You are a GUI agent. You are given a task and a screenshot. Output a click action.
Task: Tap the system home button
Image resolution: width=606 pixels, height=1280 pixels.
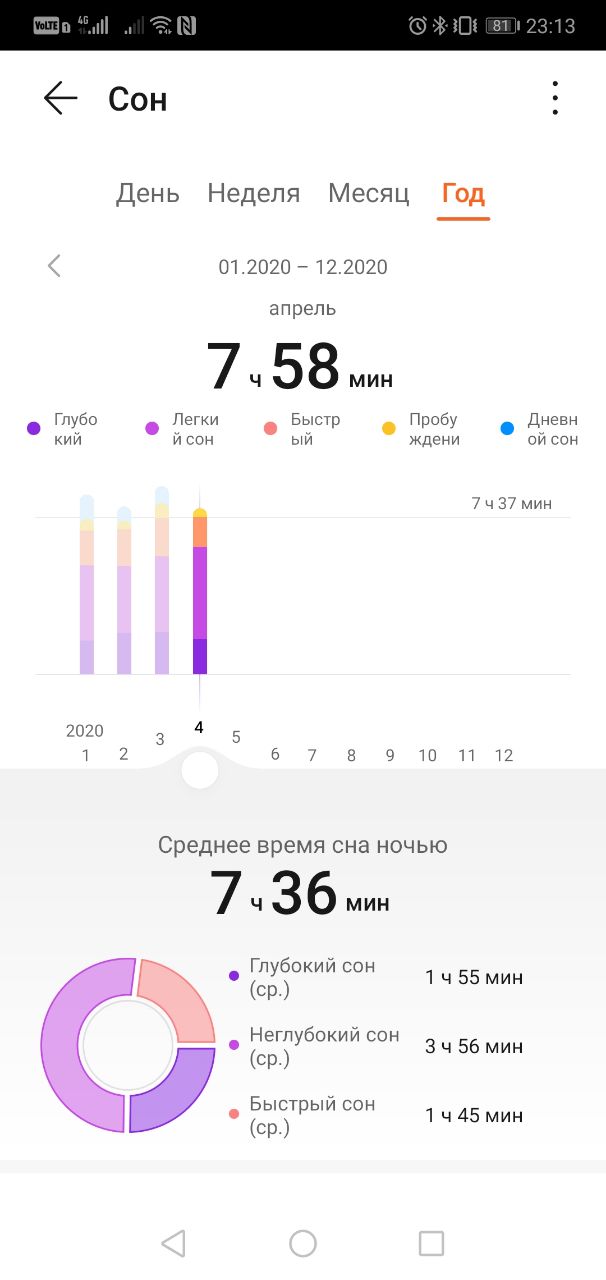click(303, 1243)
